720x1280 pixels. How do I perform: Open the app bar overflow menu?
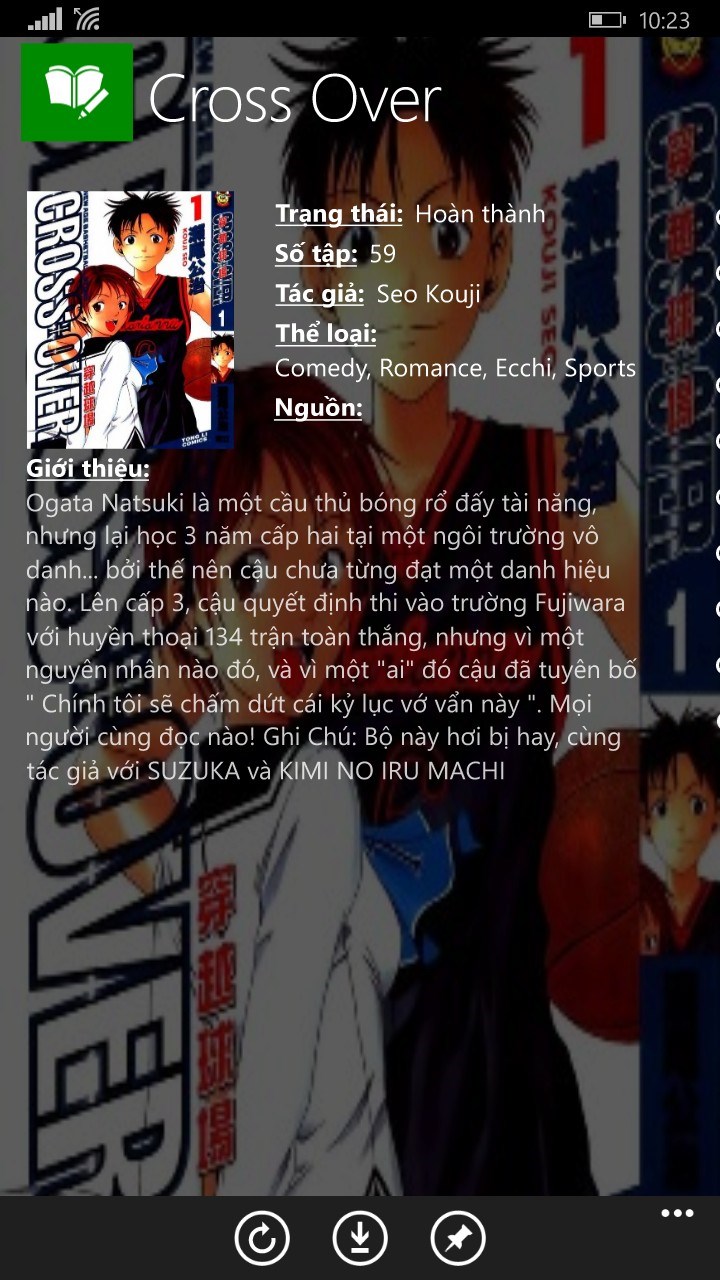[x=677, y=1214]
